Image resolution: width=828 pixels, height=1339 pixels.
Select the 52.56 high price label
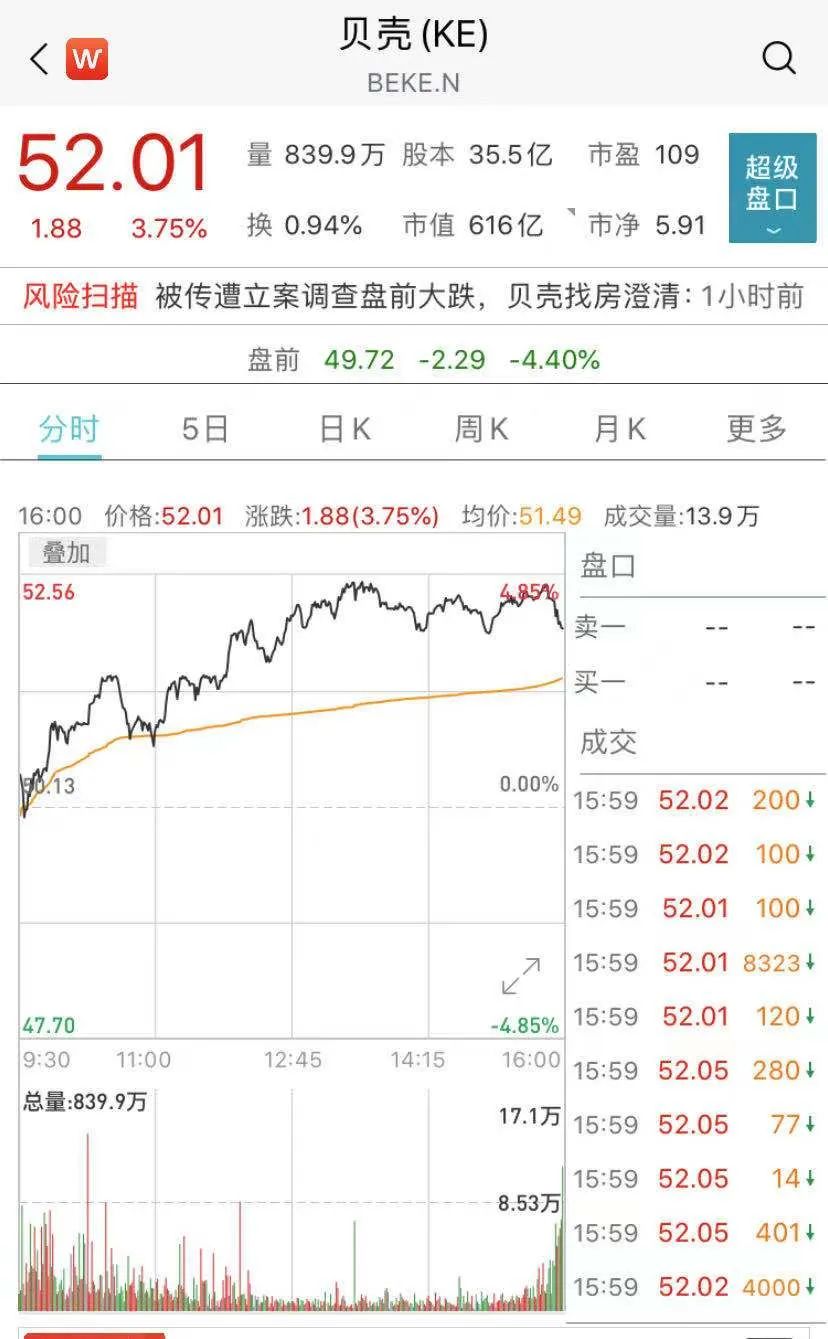46,592
